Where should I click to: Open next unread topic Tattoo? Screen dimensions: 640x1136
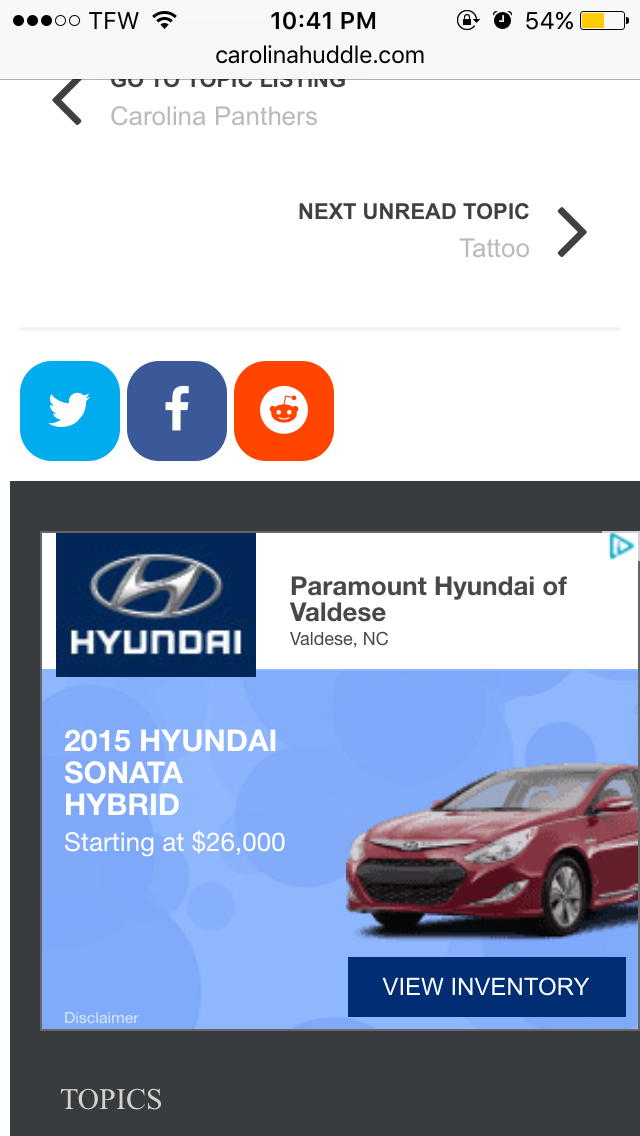(x=442, y=231)
